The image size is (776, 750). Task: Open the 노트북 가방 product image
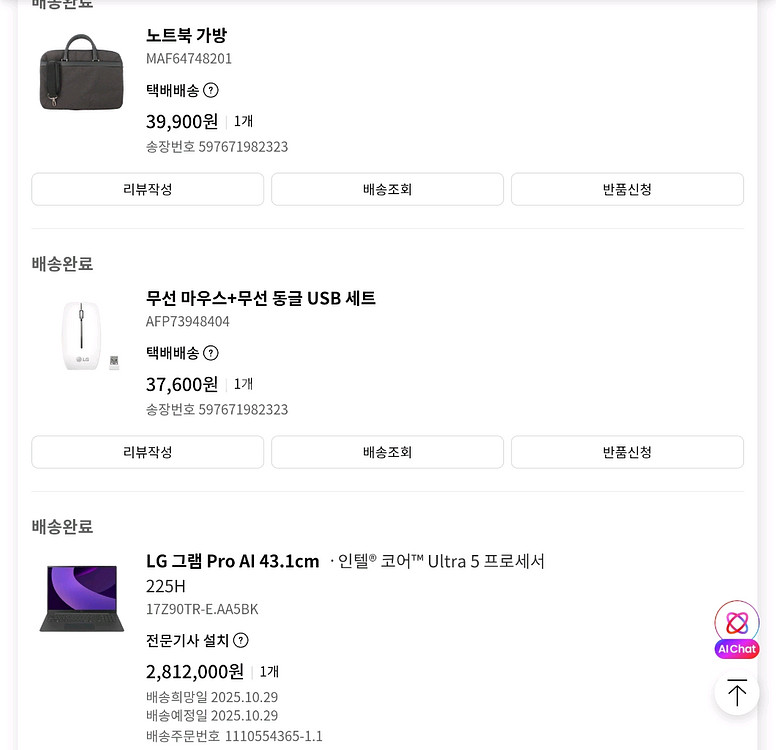point(81,72)
